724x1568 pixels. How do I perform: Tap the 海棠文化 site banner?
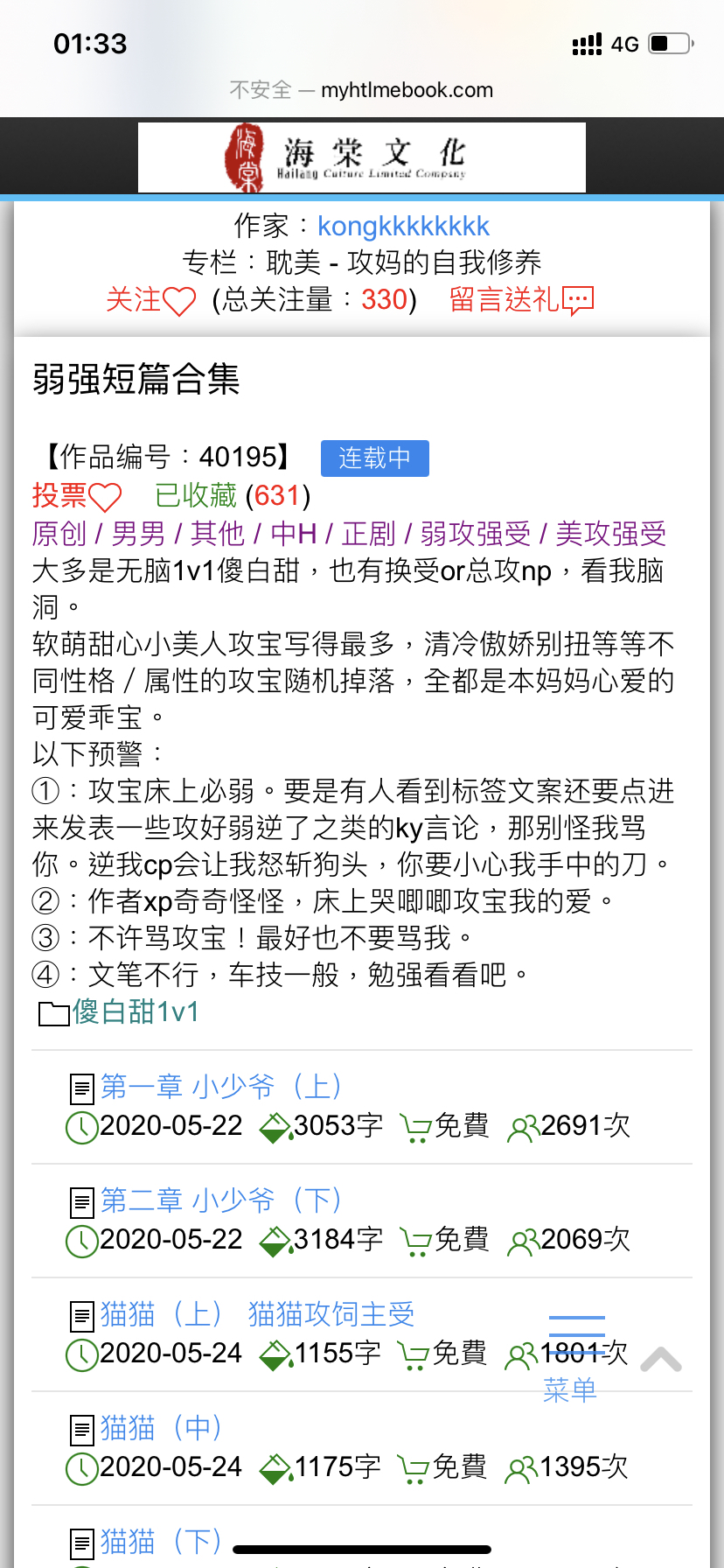[362, 157]
